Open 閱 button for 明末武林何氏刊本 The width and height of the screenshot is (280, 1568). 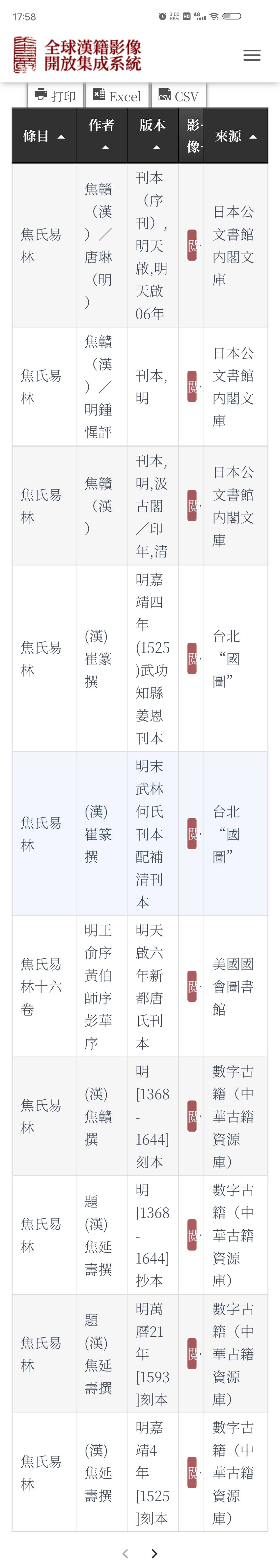tap(192, 833)
